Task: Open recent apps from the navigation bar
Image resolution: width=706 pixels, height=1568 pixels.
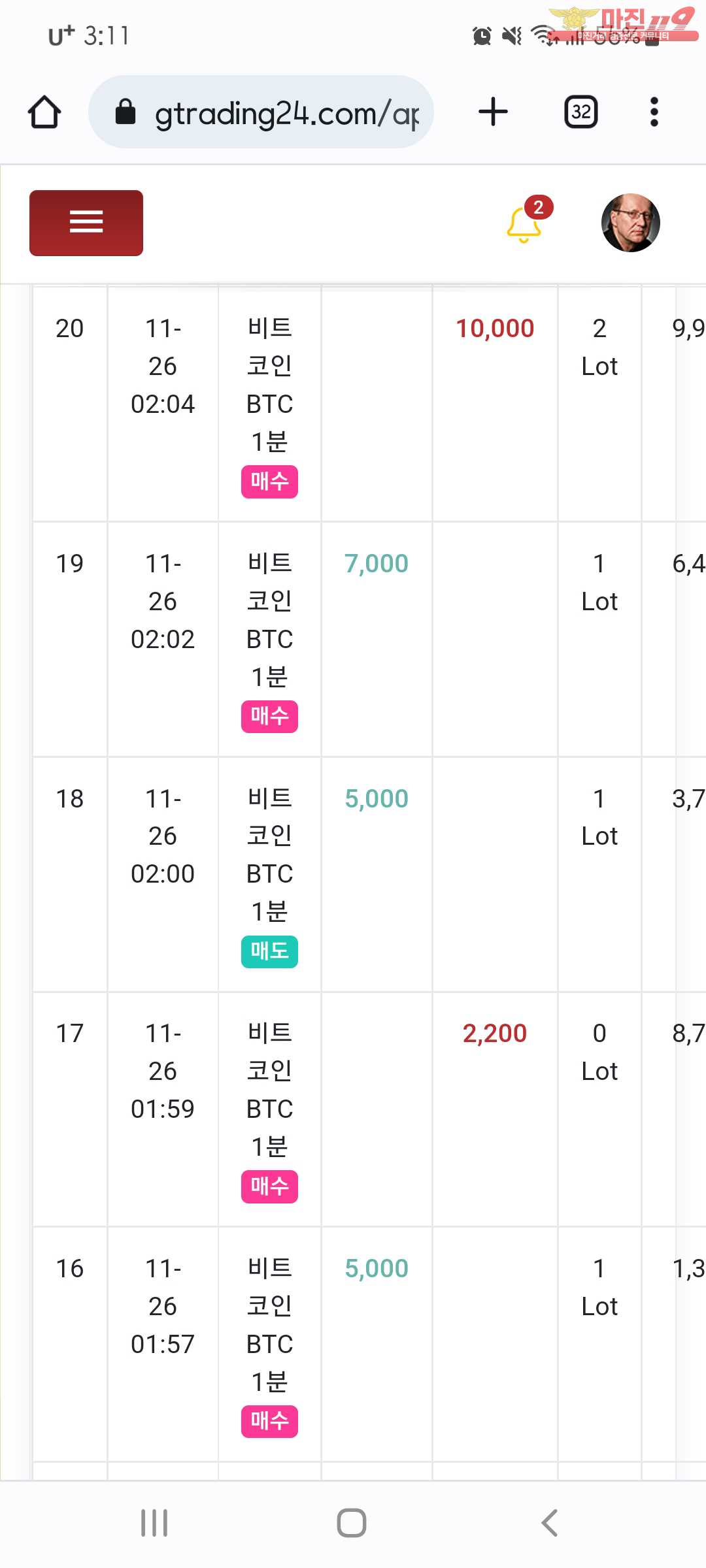Action: pos(155,1523)
